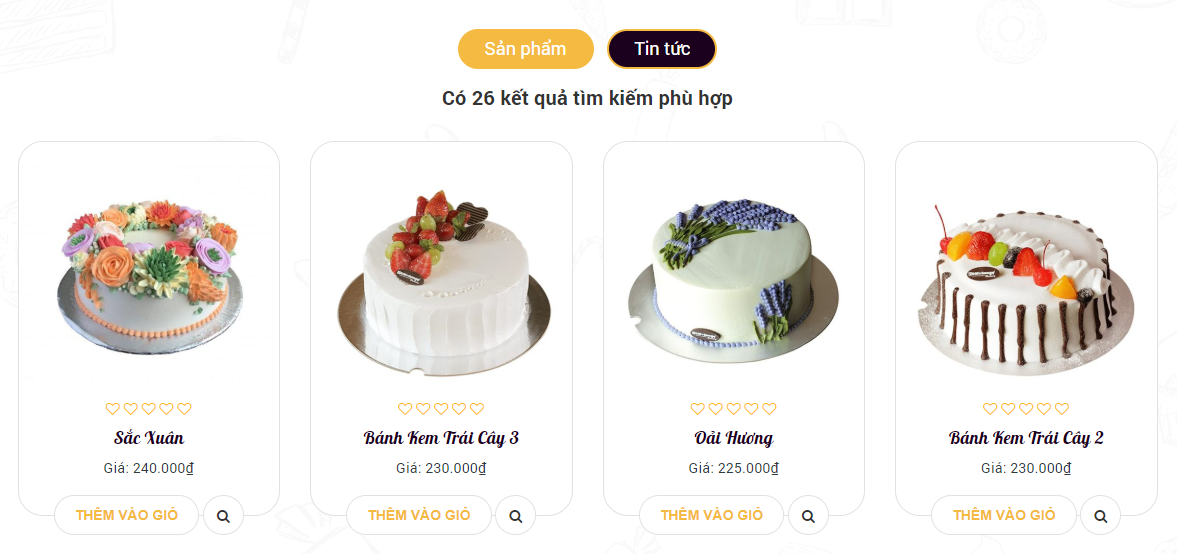Open the Bánh Kem Trái Cây 2 product
The width and height of the screenshot is (1177, 554).
1026,438
